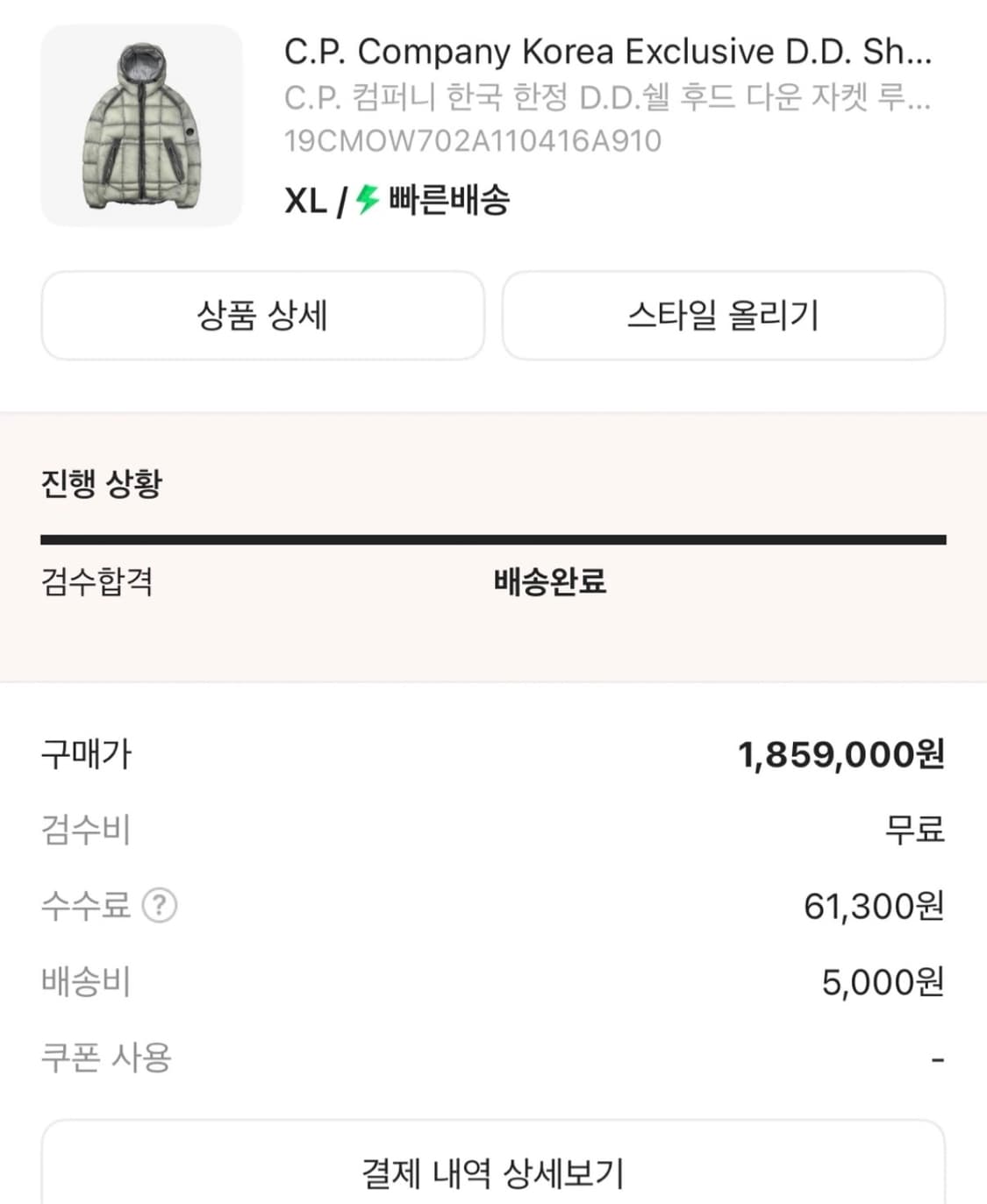Click the 스타일 올리기 button

point(722,317)
